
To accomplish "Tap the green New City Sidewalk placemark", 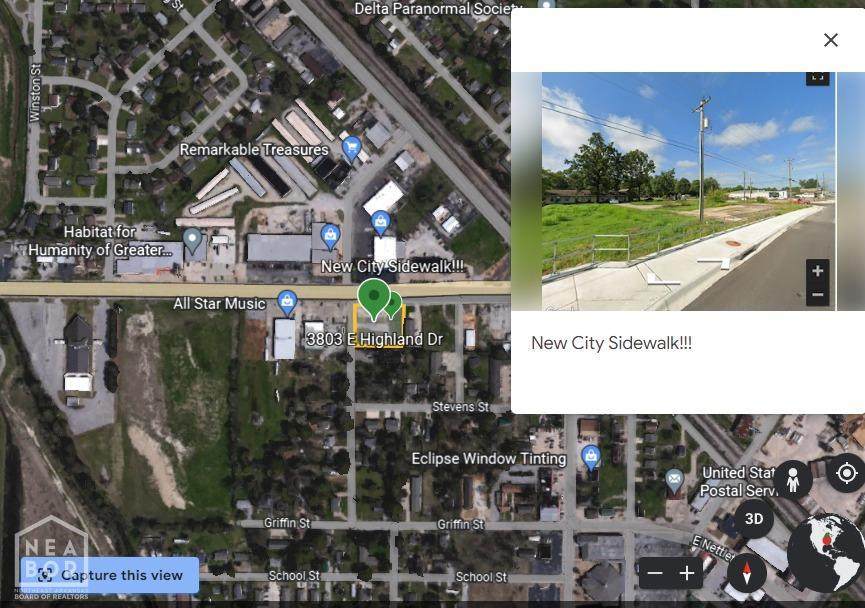I will pyautogui.click(x=374, y=297).
